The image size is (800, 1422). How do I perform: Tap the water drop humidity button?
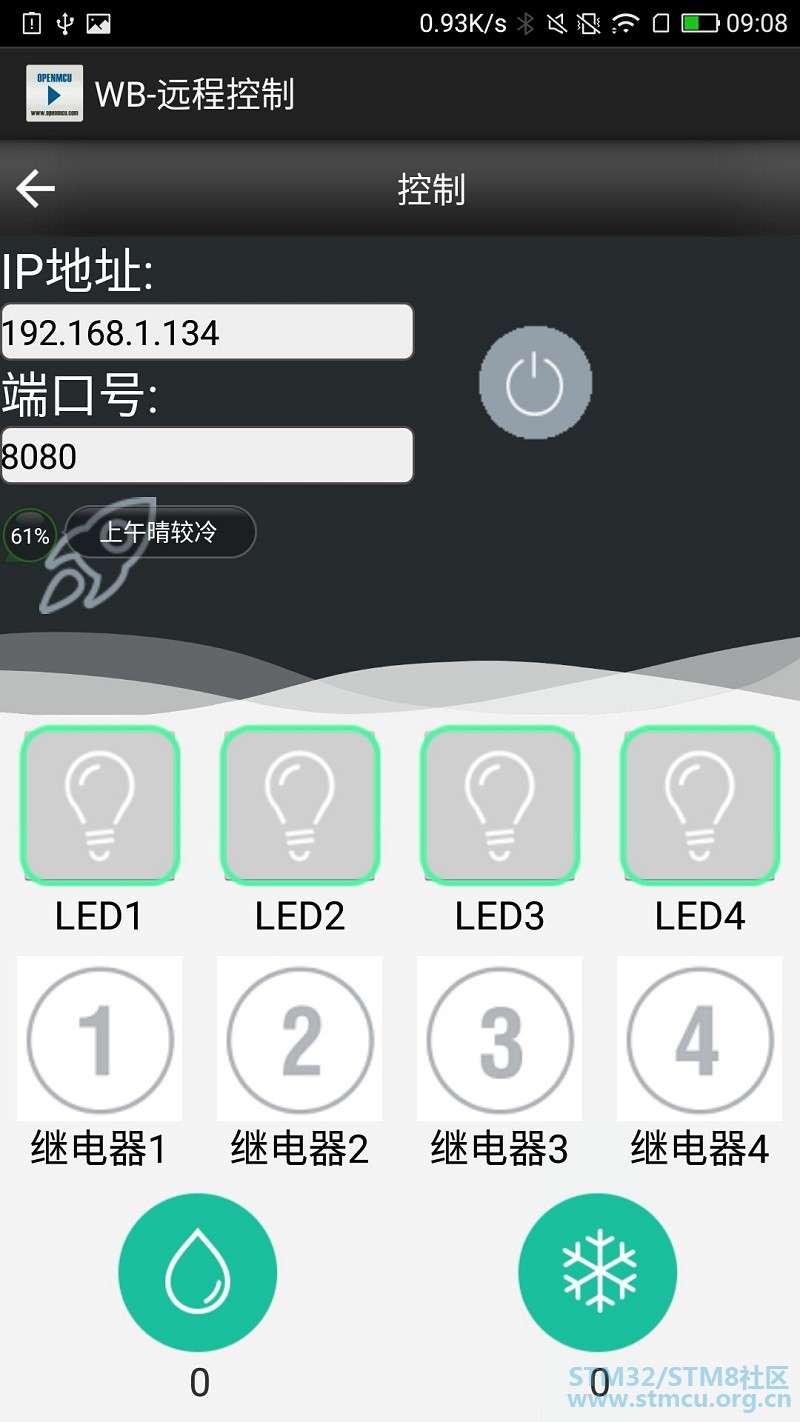click(x=198, y=1273)
